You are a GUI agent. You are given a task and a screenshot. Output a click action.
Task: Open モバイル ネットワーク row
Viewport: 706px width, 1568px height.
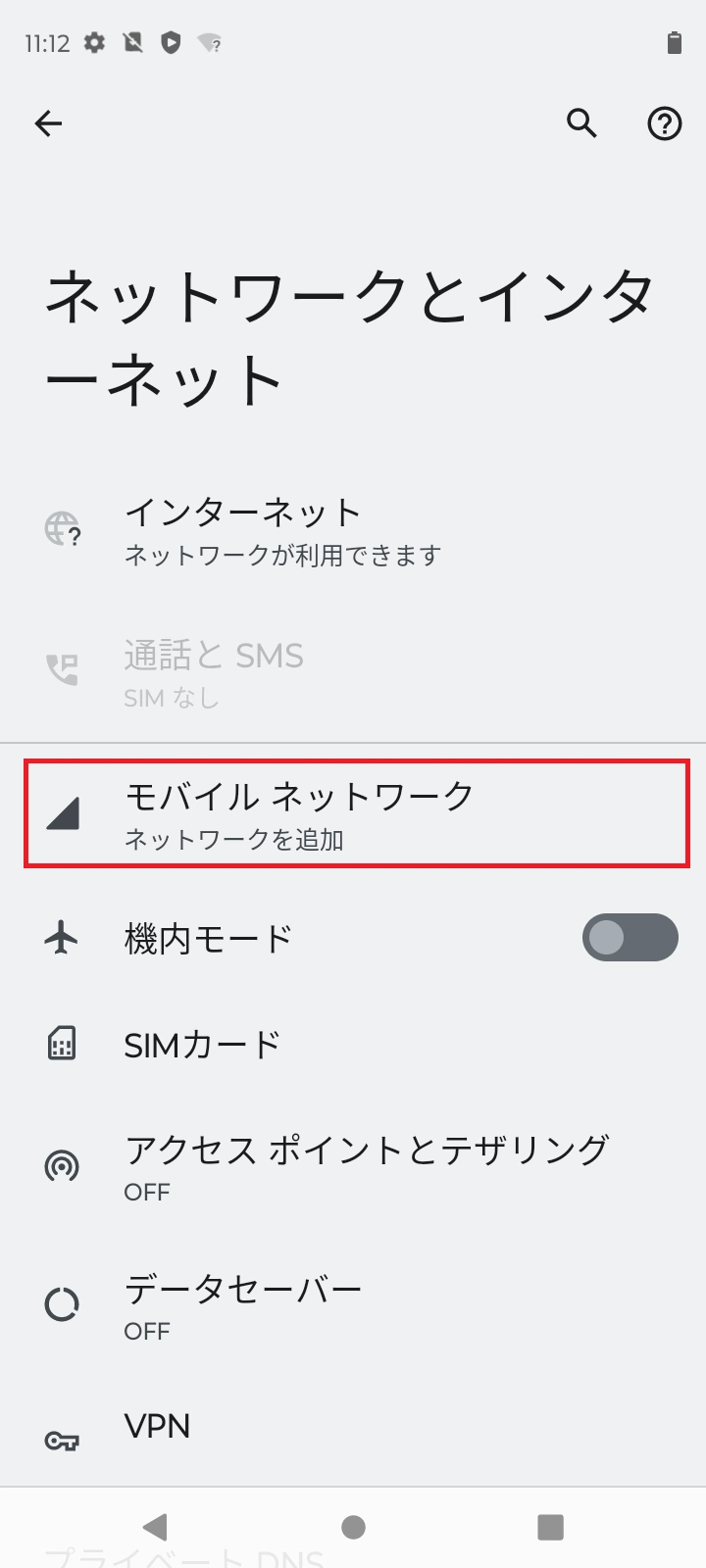click(357, 812)
